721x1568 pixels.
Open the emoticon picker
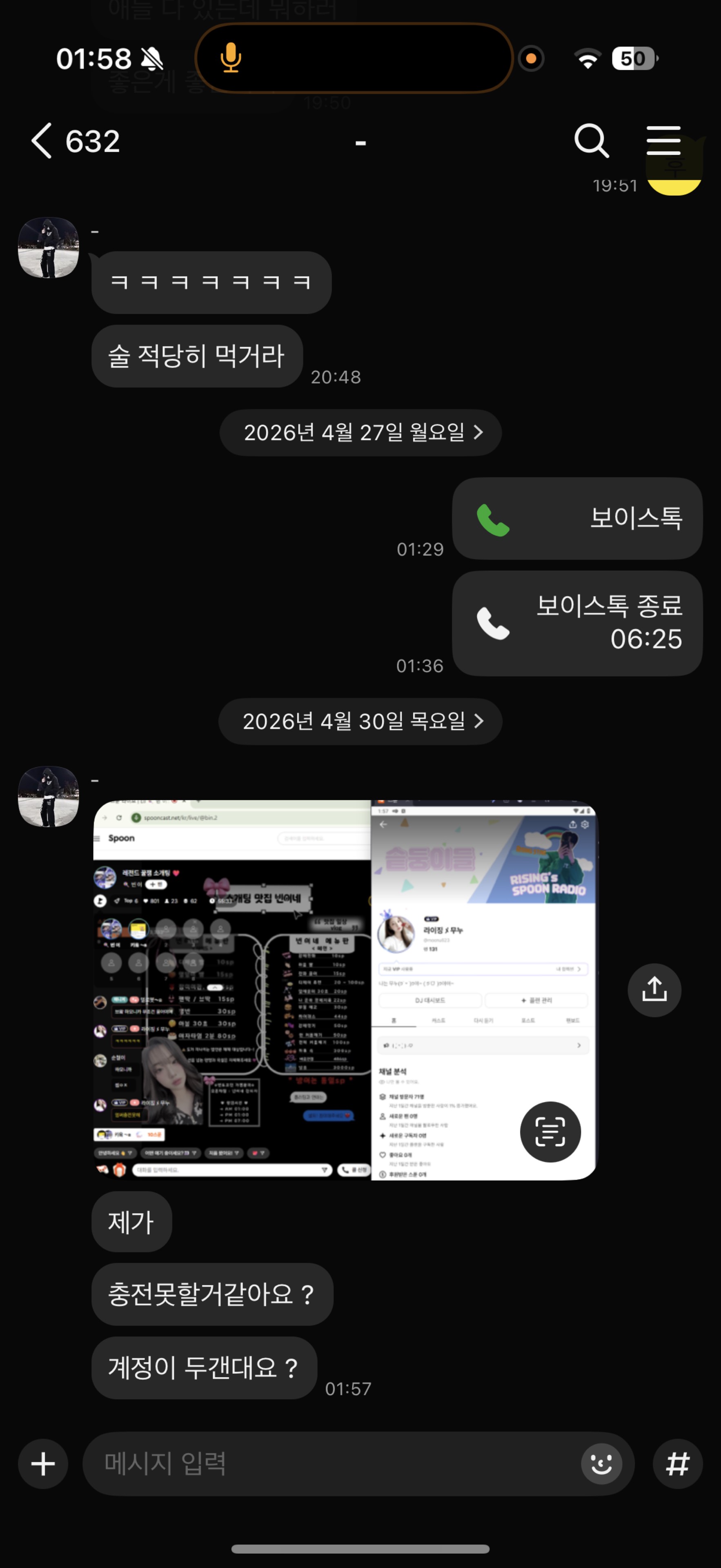click(x=601, y=1464)
